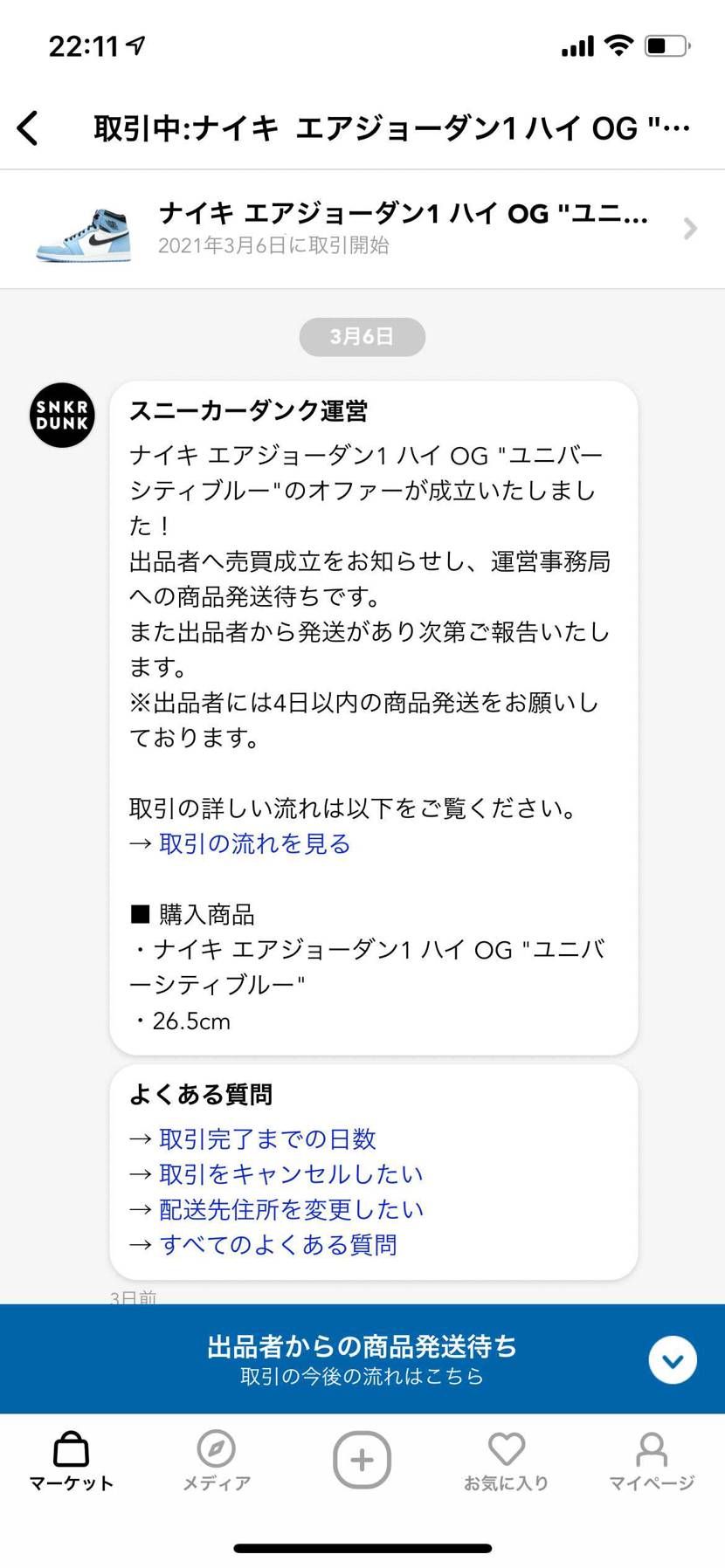Image resolution: width=725 pixels, height=1568 pixels.
Task: Open 取引をキャンセルしたい FAQ entry
Action: [x=290, y=1174]
